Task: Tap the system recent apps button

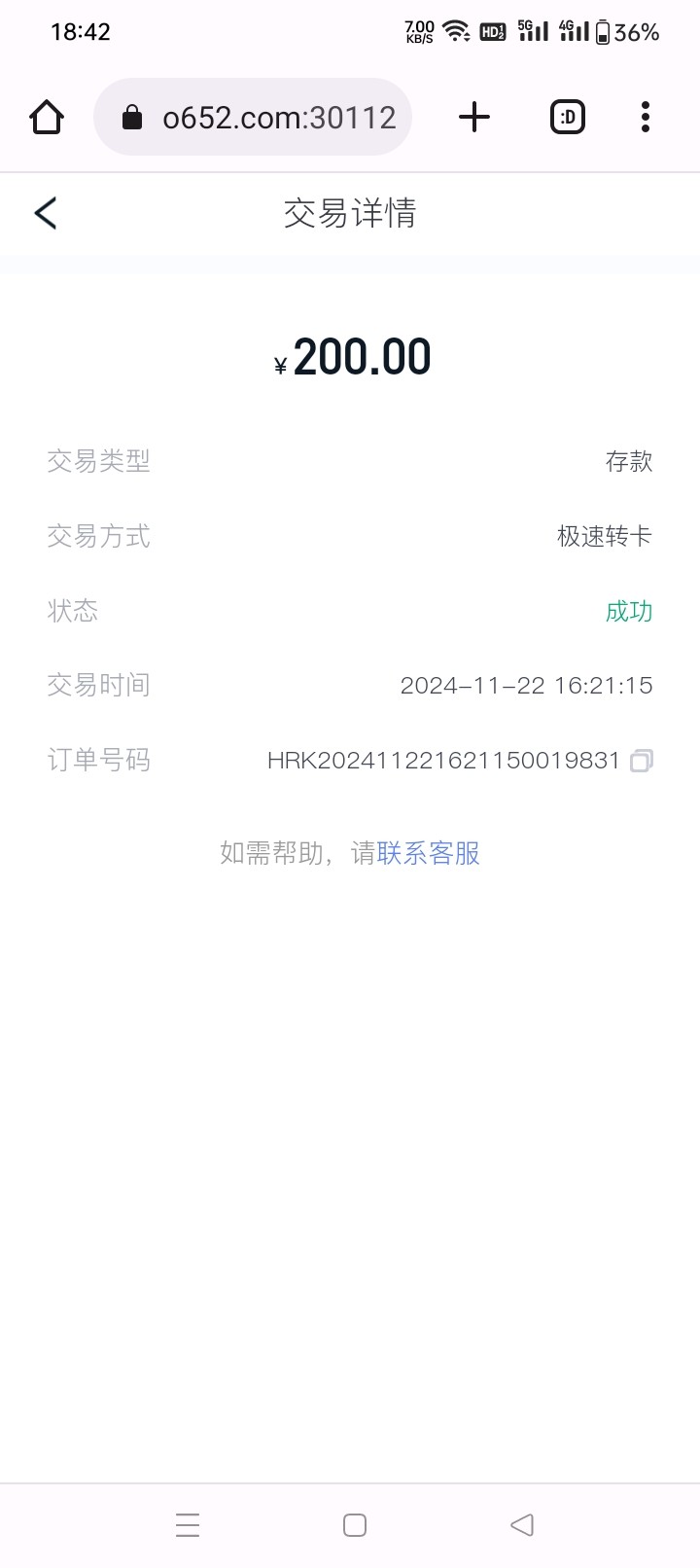Action: [188, 1524]
